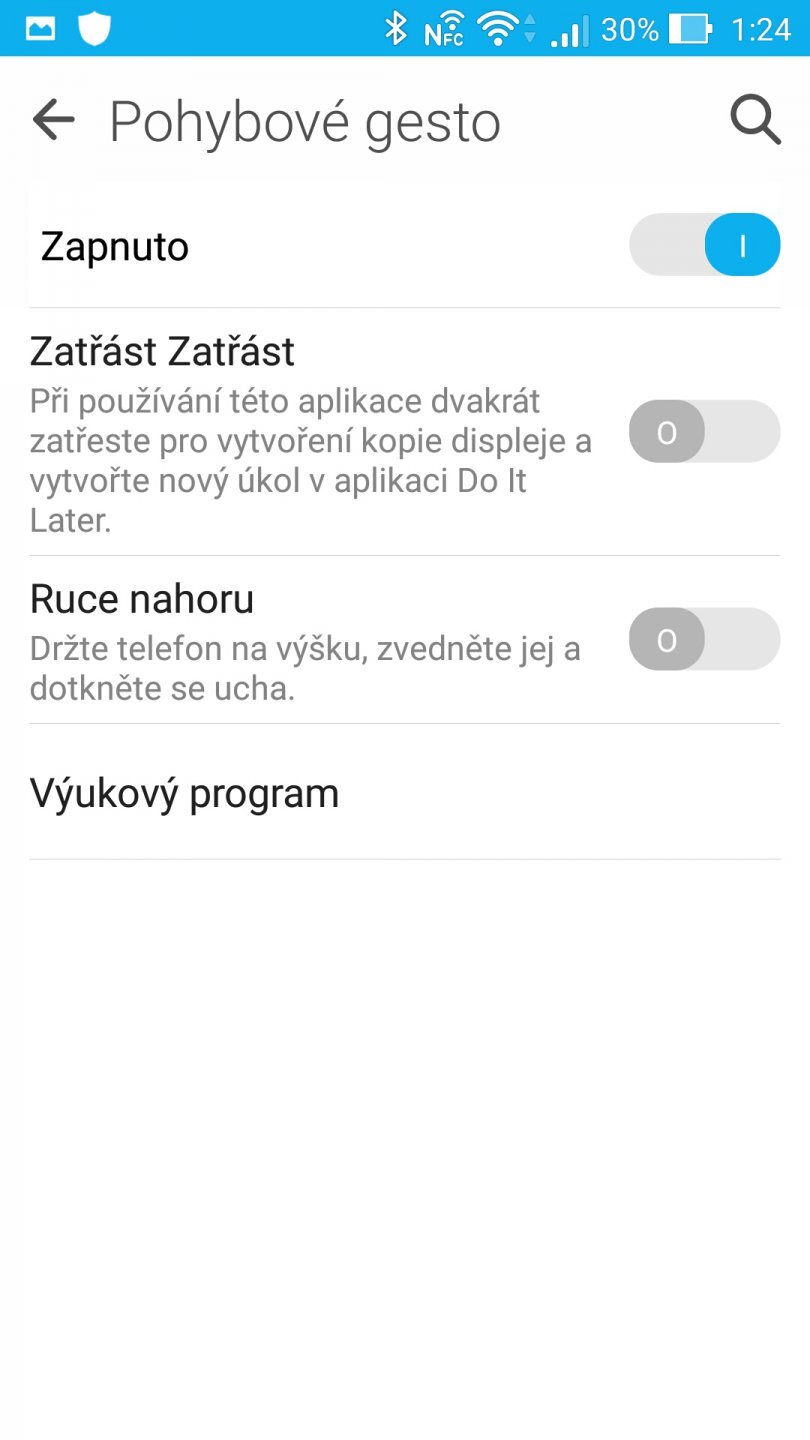Image resolution: width=810 pixels, height=1440 pixels.
Task: Enable the Zatřást Zatřást gesture
Action: [x=703, y=430]
